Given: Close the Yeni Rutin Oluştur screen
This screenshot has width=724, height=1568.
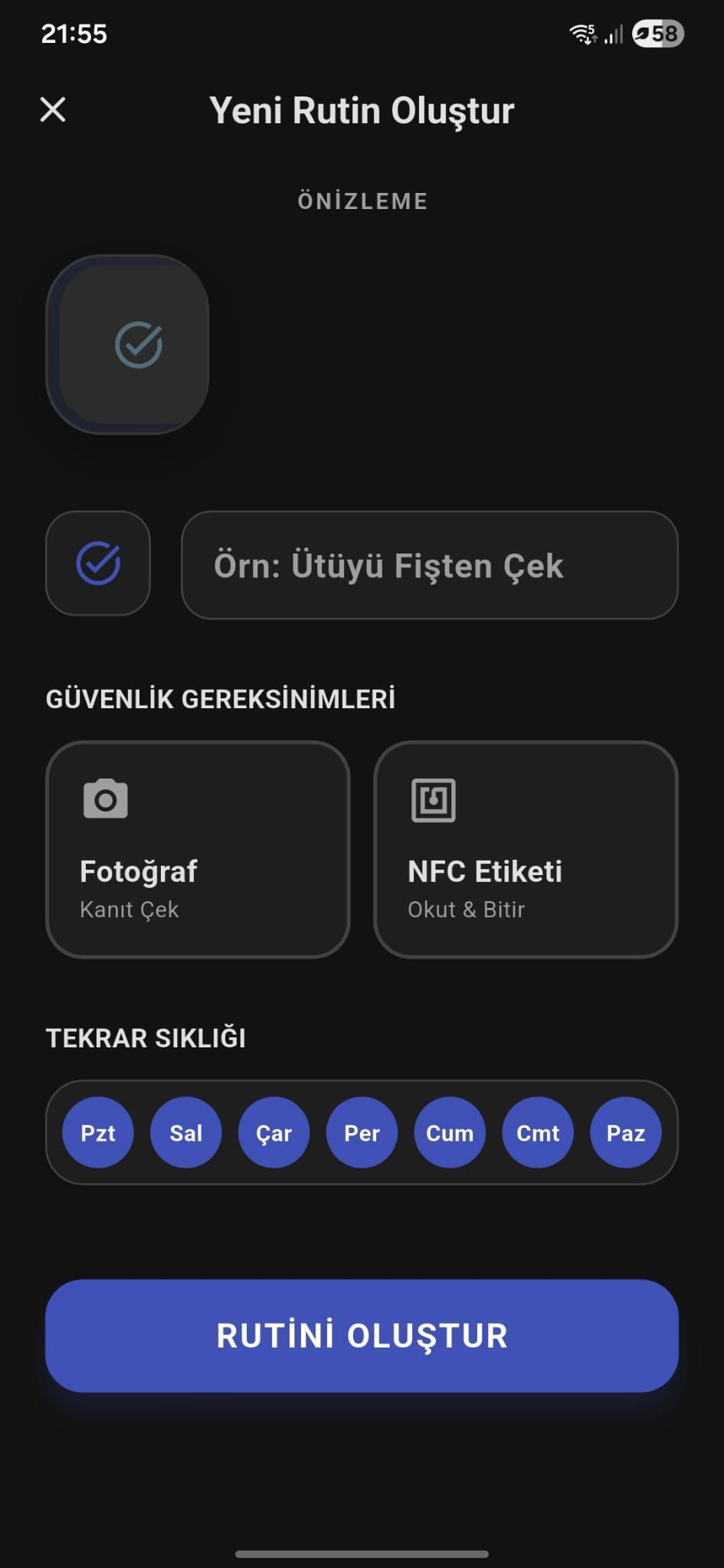Looking at the screenshot, I should [x=53, y=109].
